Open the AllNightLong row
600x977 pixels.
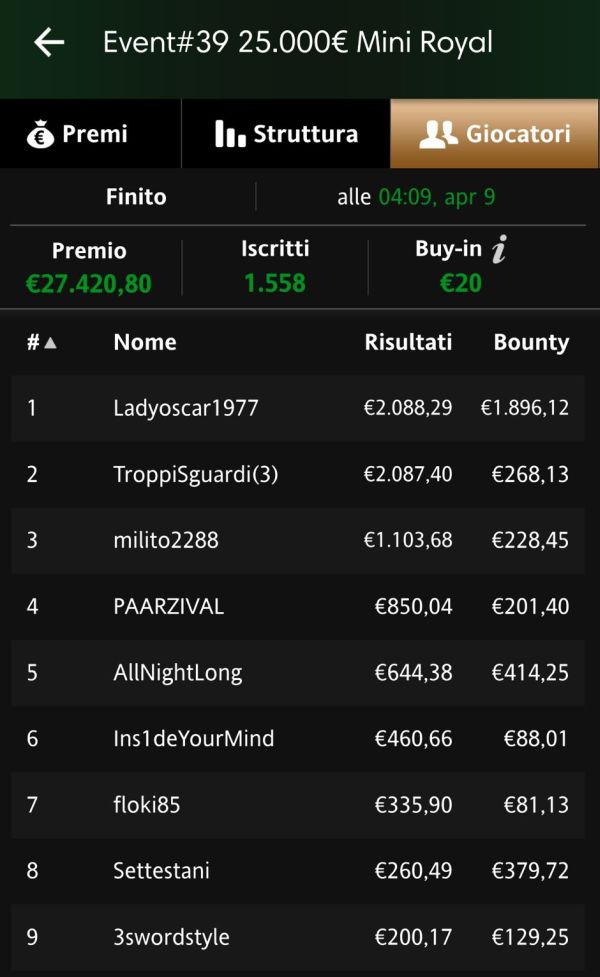click(x=298, y=673)
